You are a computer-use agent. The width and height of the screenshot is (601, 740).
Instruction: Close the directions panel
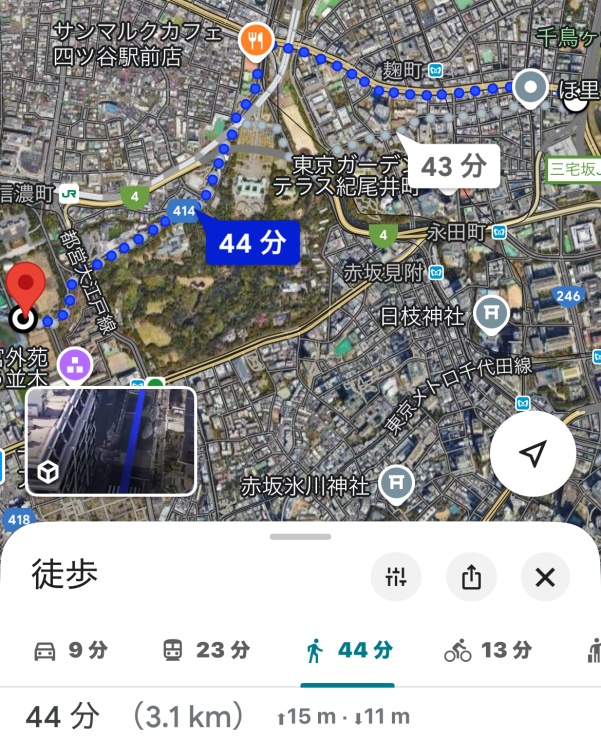click(x=545, y=577)
